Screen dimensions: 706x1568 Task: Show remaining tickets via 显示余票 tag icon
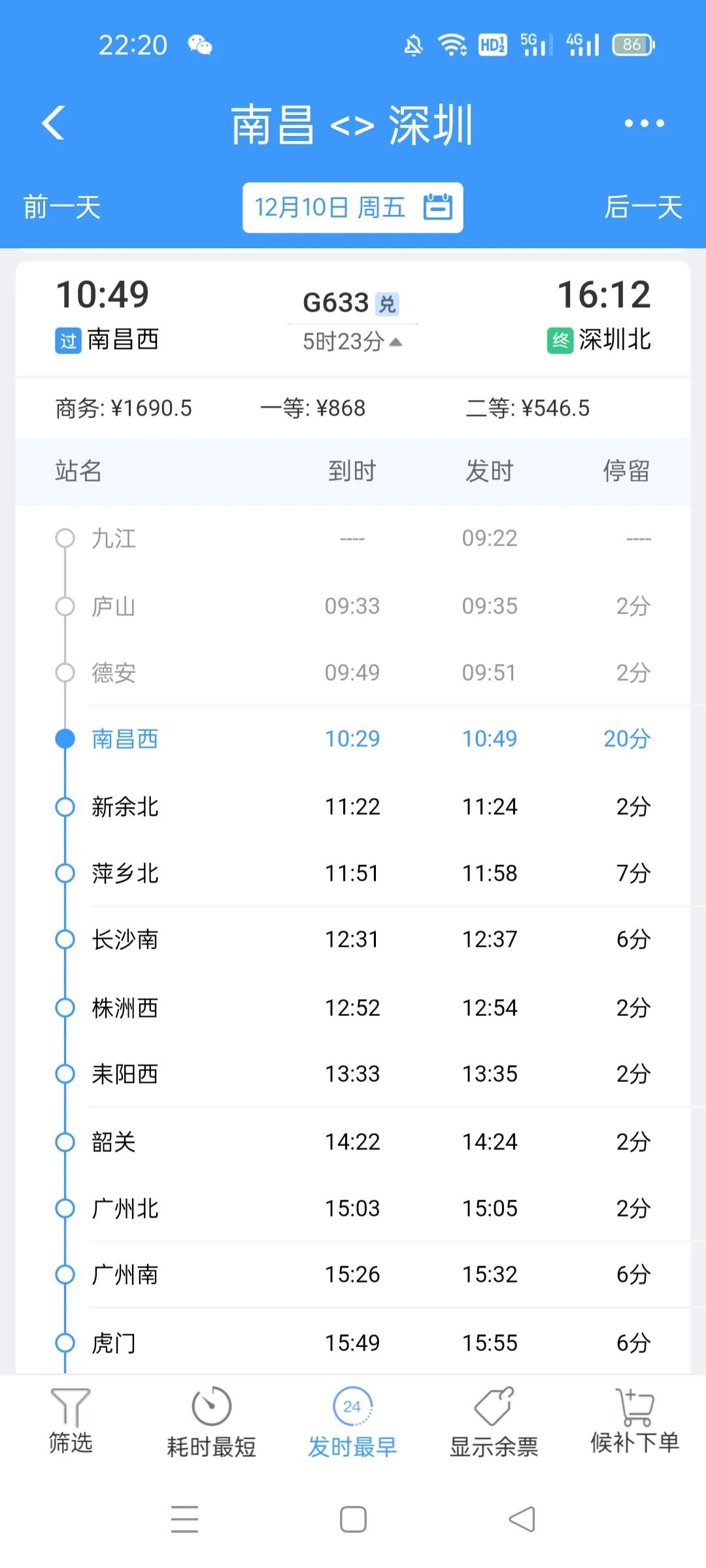point(494,1423)
